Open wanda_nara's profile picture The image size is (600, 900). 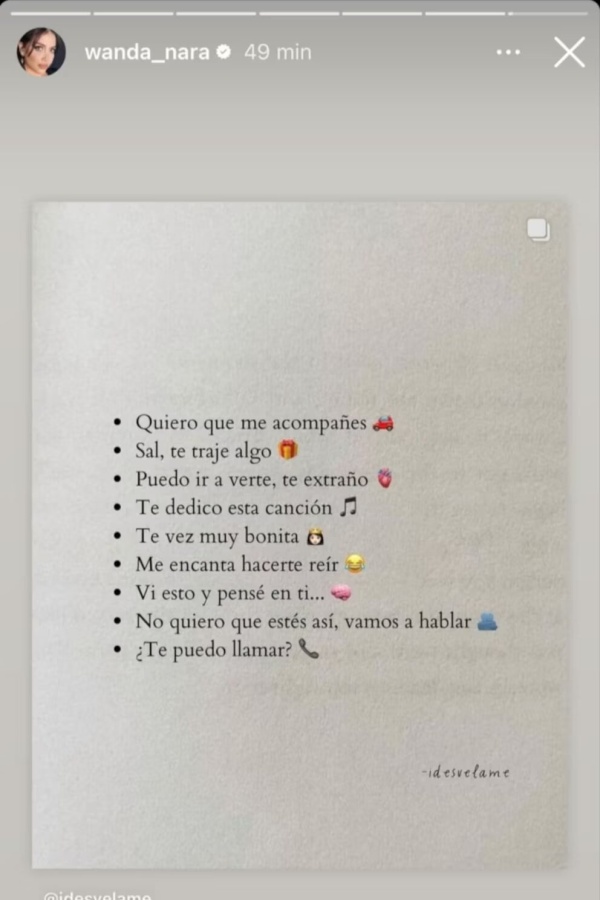(41, 52)
